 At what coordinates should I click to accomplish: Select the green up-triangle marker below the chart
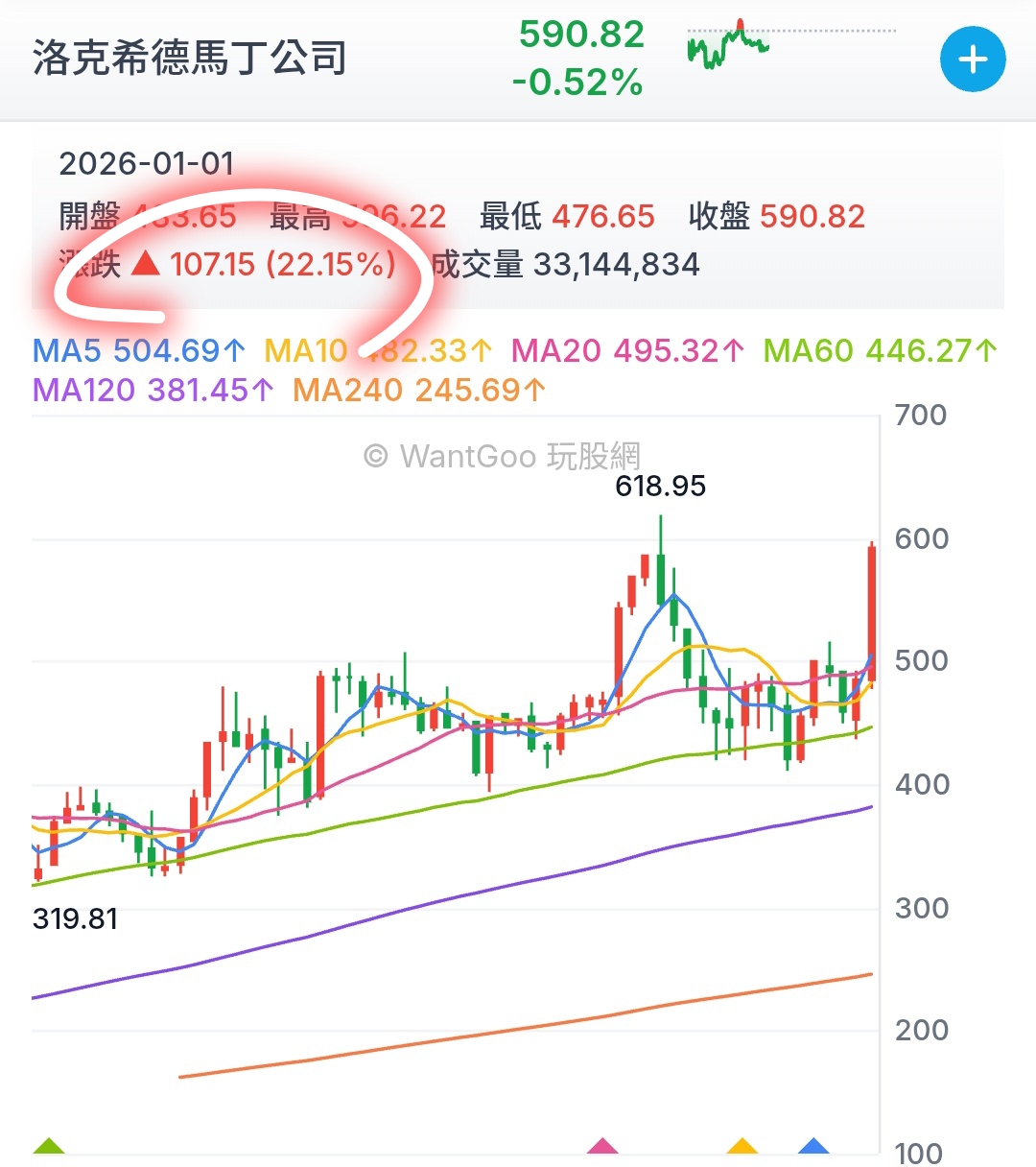coord(50,1144)
